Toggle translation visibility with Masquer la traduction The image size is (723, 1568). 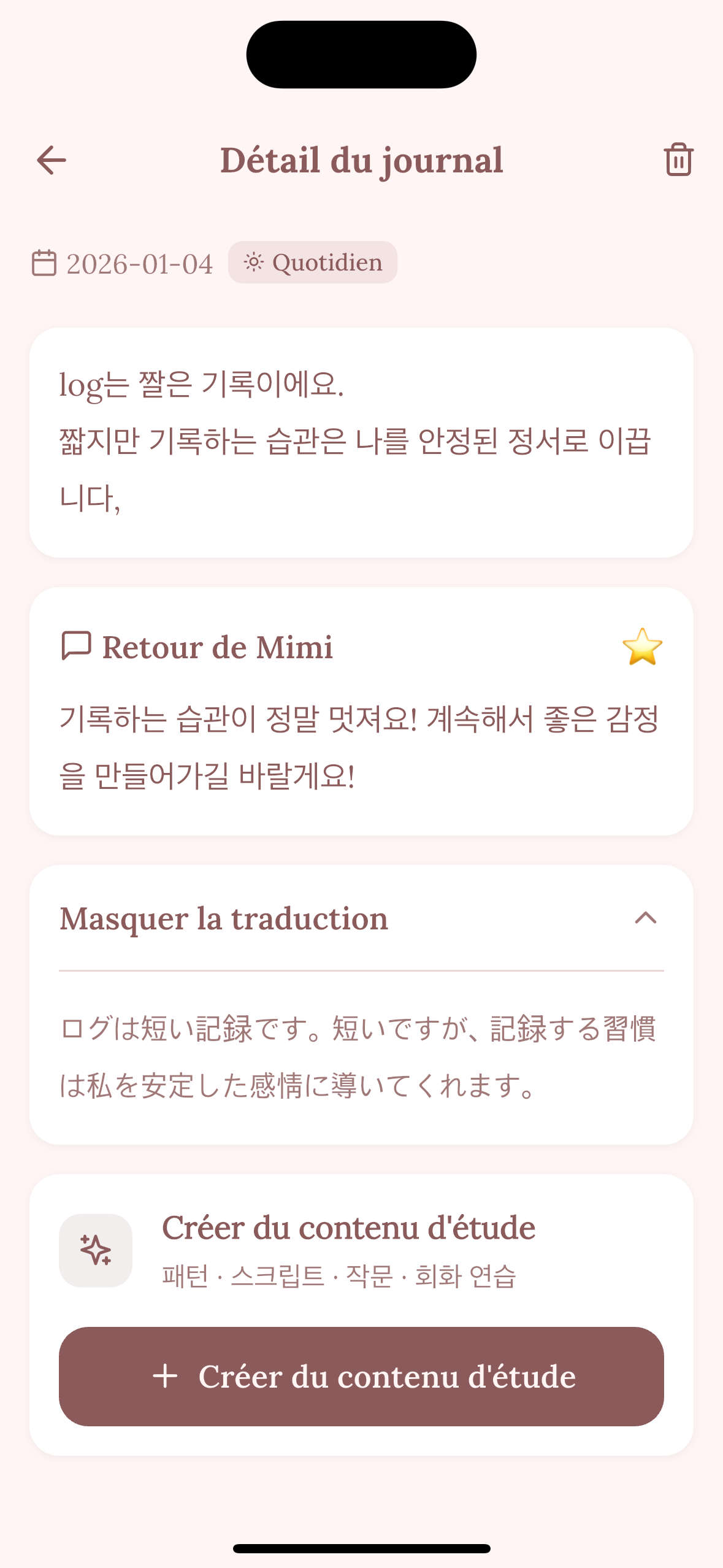click(223, 918)
